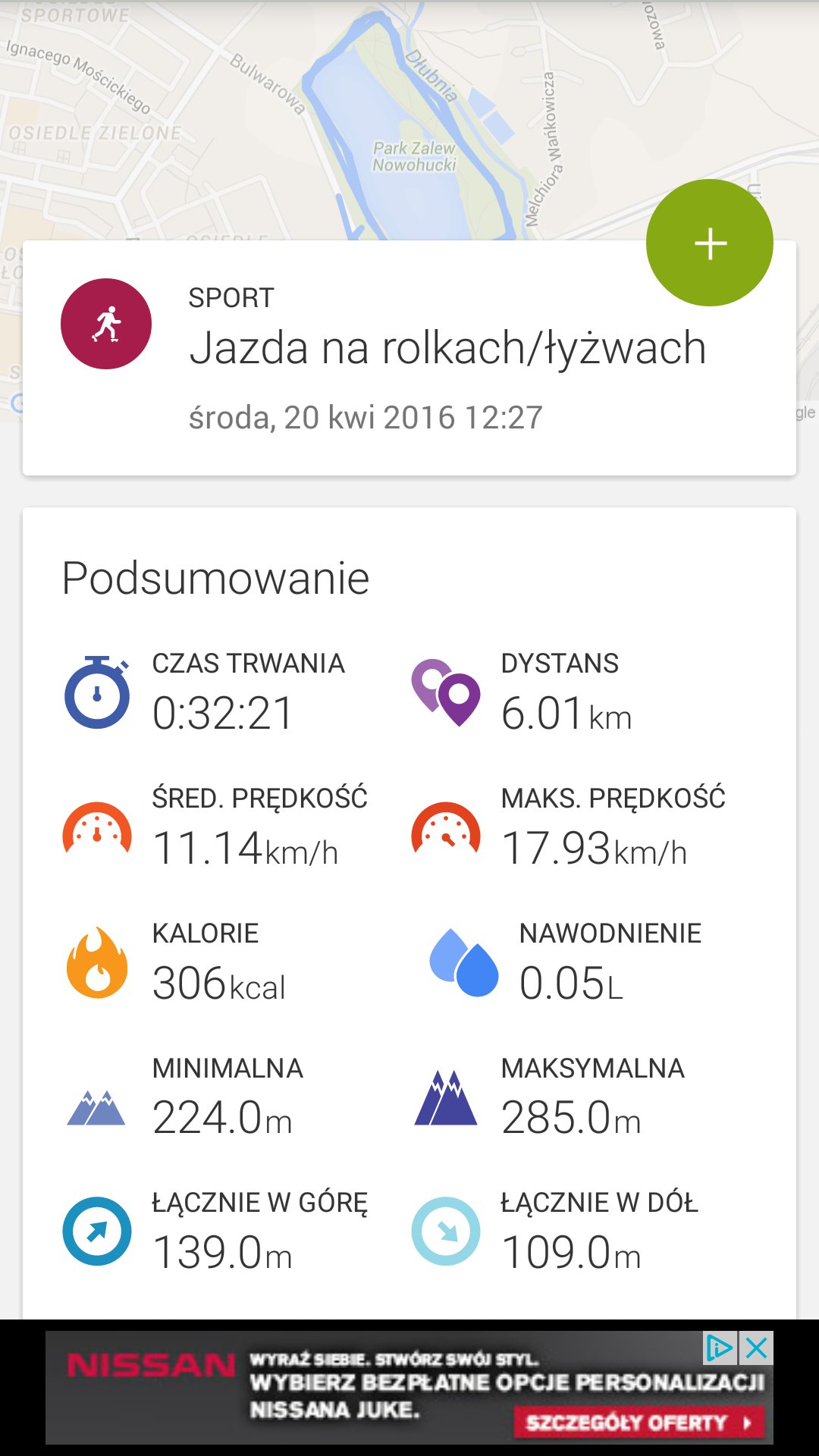
Task: Select the activity date środa, 20 kwi 2016
Action: 366,416
